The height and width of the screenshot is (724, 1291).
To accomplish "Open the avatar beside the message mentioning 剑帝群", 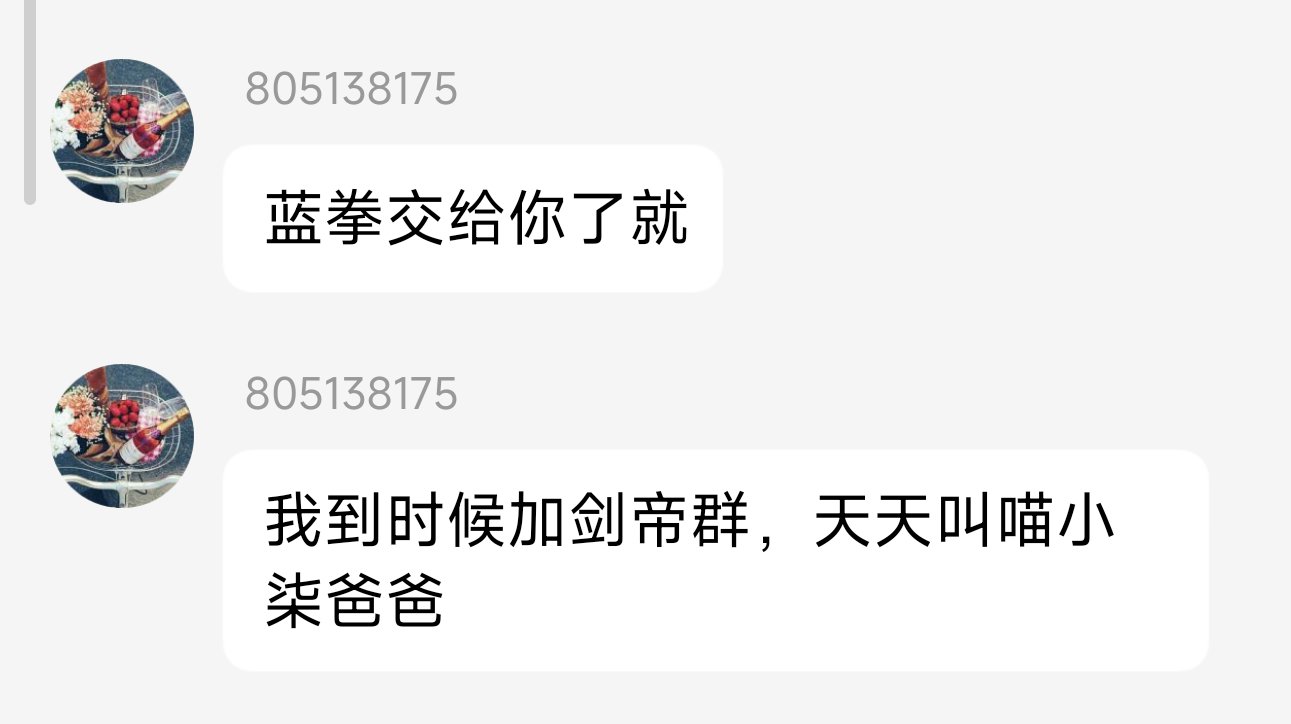I will (x=122, y=436).
